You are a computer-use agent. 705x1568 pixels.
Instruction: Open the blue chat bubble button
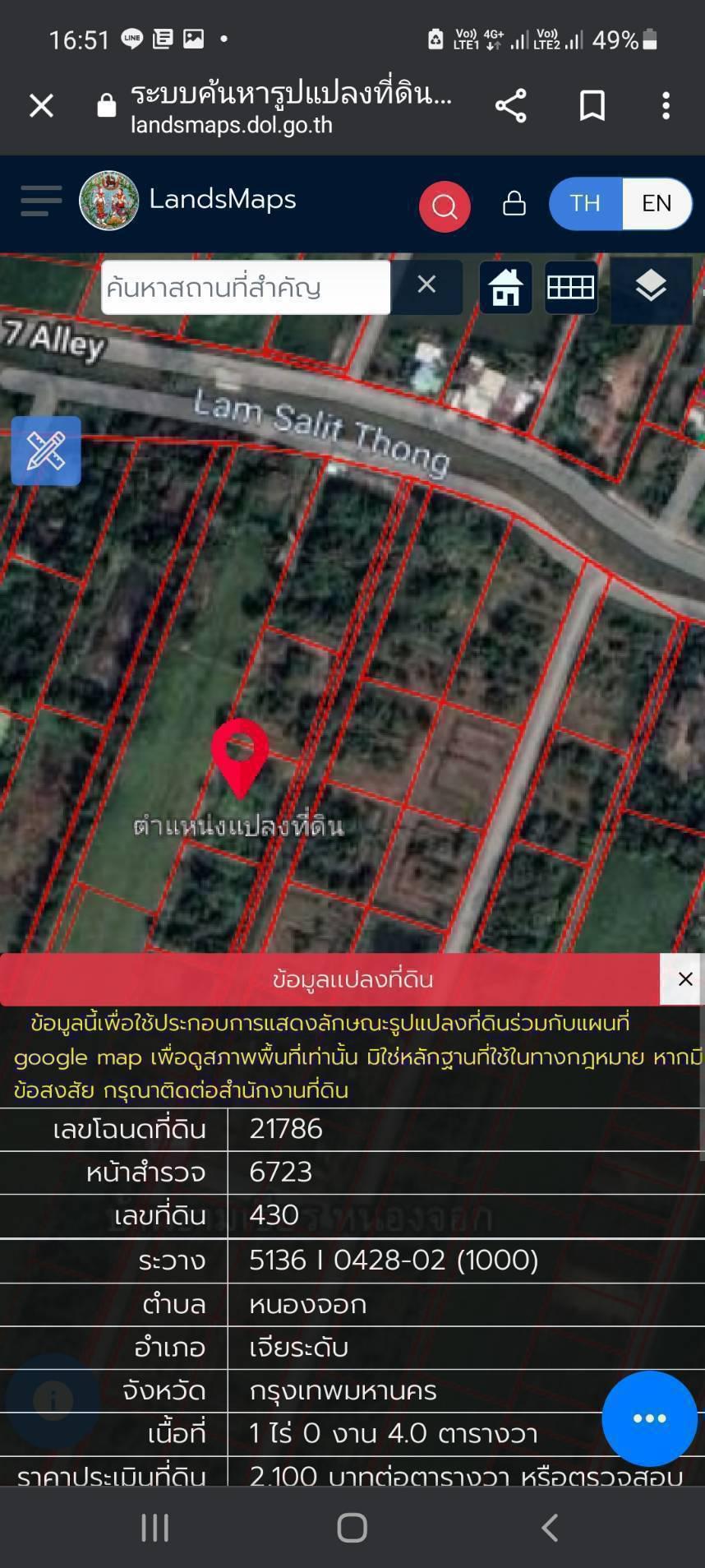[649, 1418]
